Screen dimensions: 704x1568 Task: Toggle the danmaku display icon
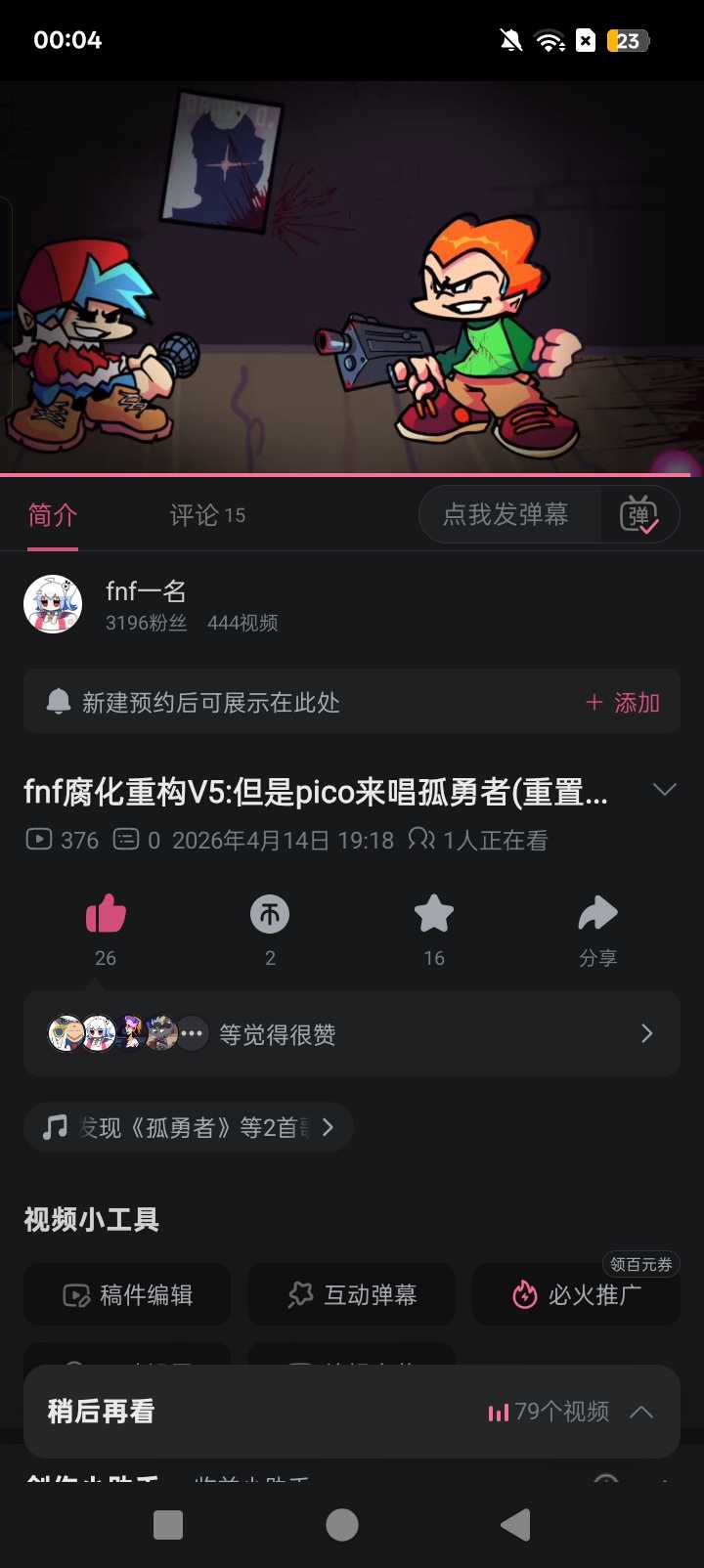[639, 514]
